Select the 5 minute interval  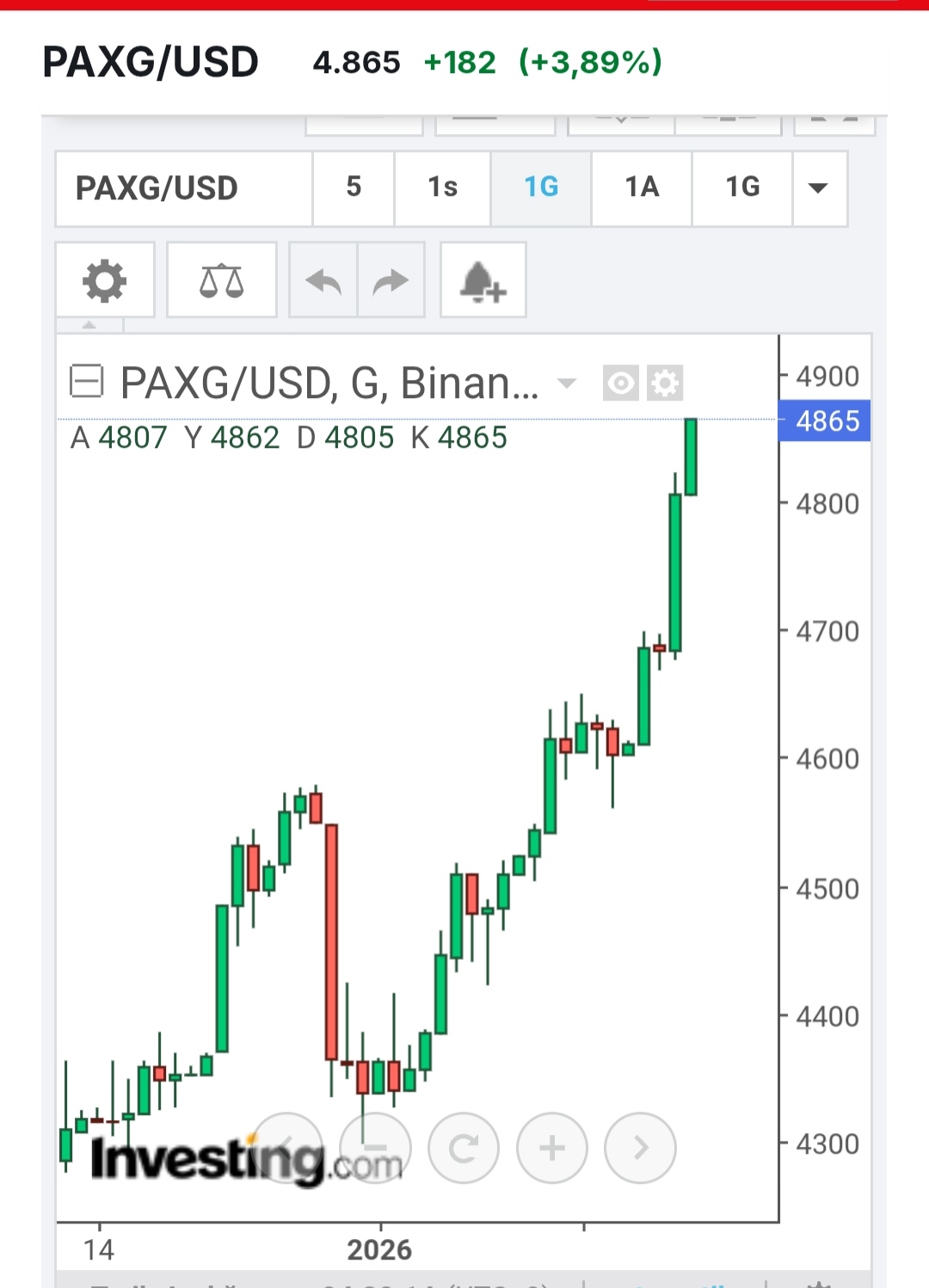pos(354,187)
